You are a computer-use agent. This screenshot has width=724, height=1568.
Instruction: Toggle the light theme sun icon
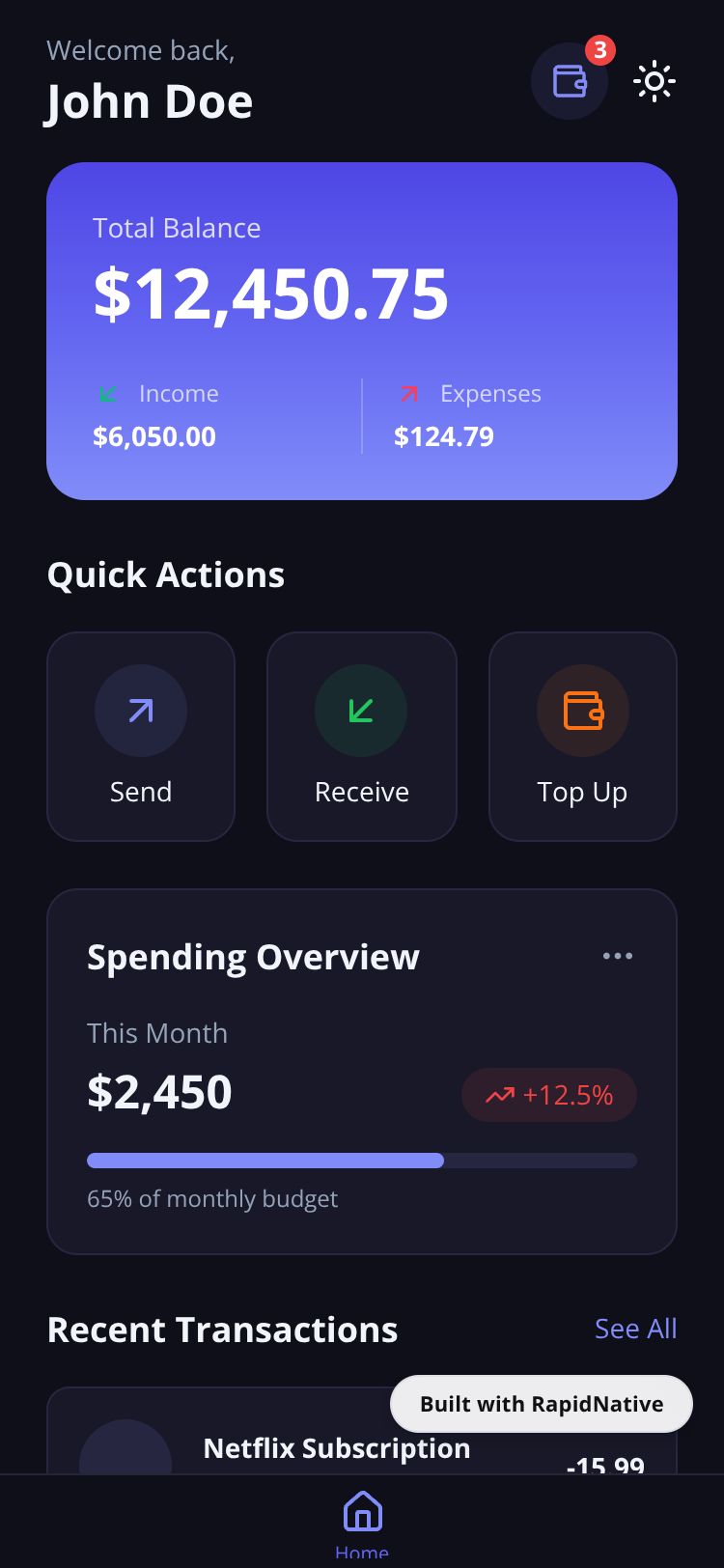click(x=654, y=81)
